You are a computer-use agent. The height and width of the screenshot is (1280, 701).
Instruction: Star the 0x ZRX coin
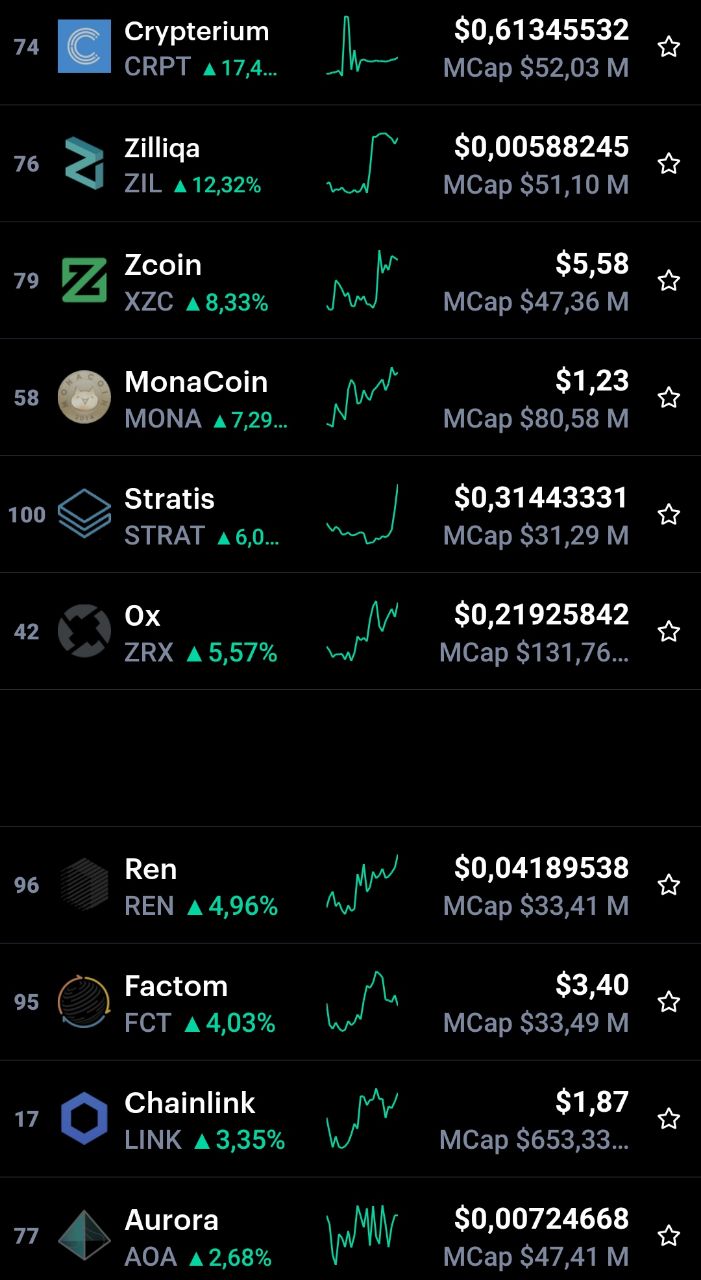click(x=669, y=632)
